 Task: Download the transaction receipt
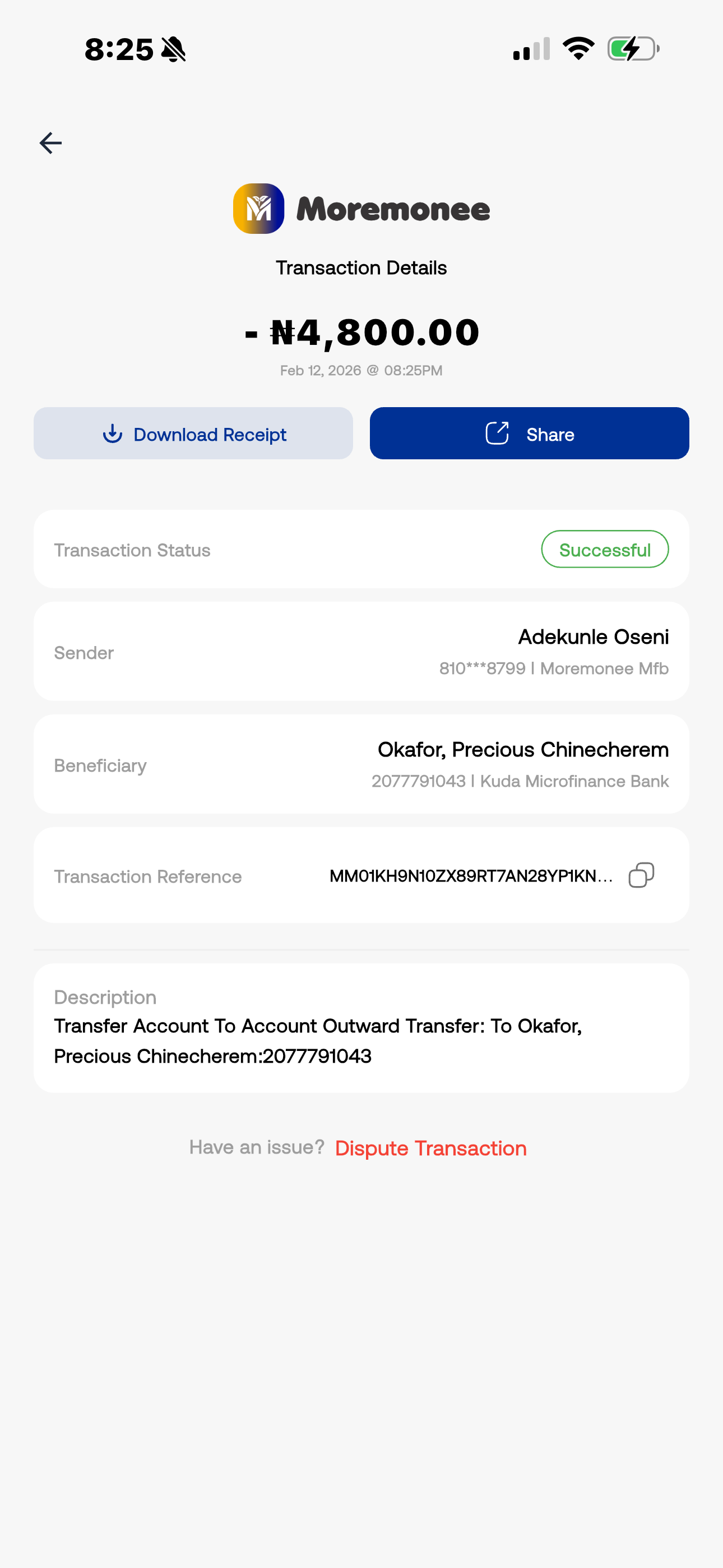[x=193, y=434]
